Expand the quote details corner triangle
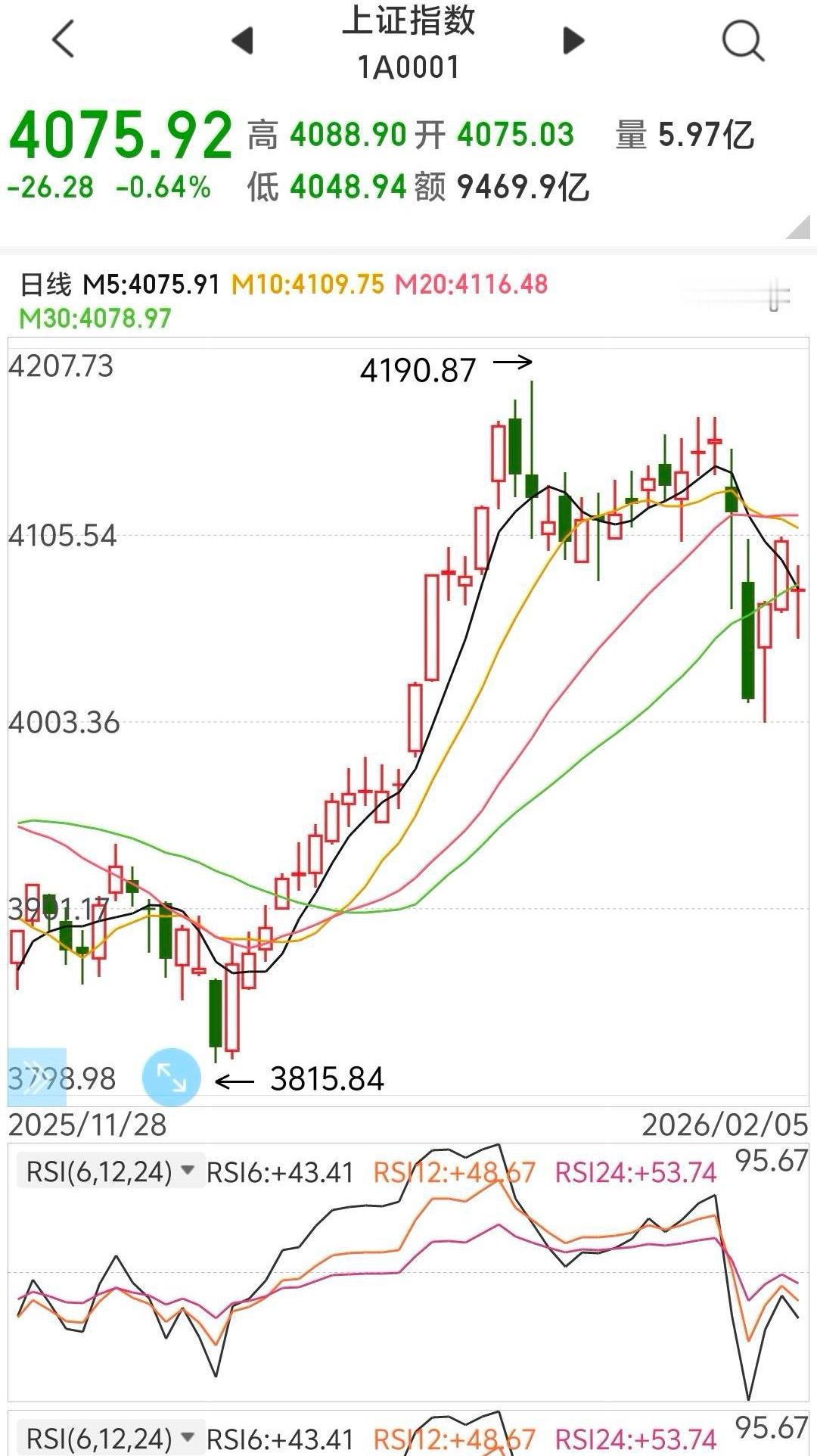The height and width of the screenshot is (1456, 817). (x=798, y=227)
